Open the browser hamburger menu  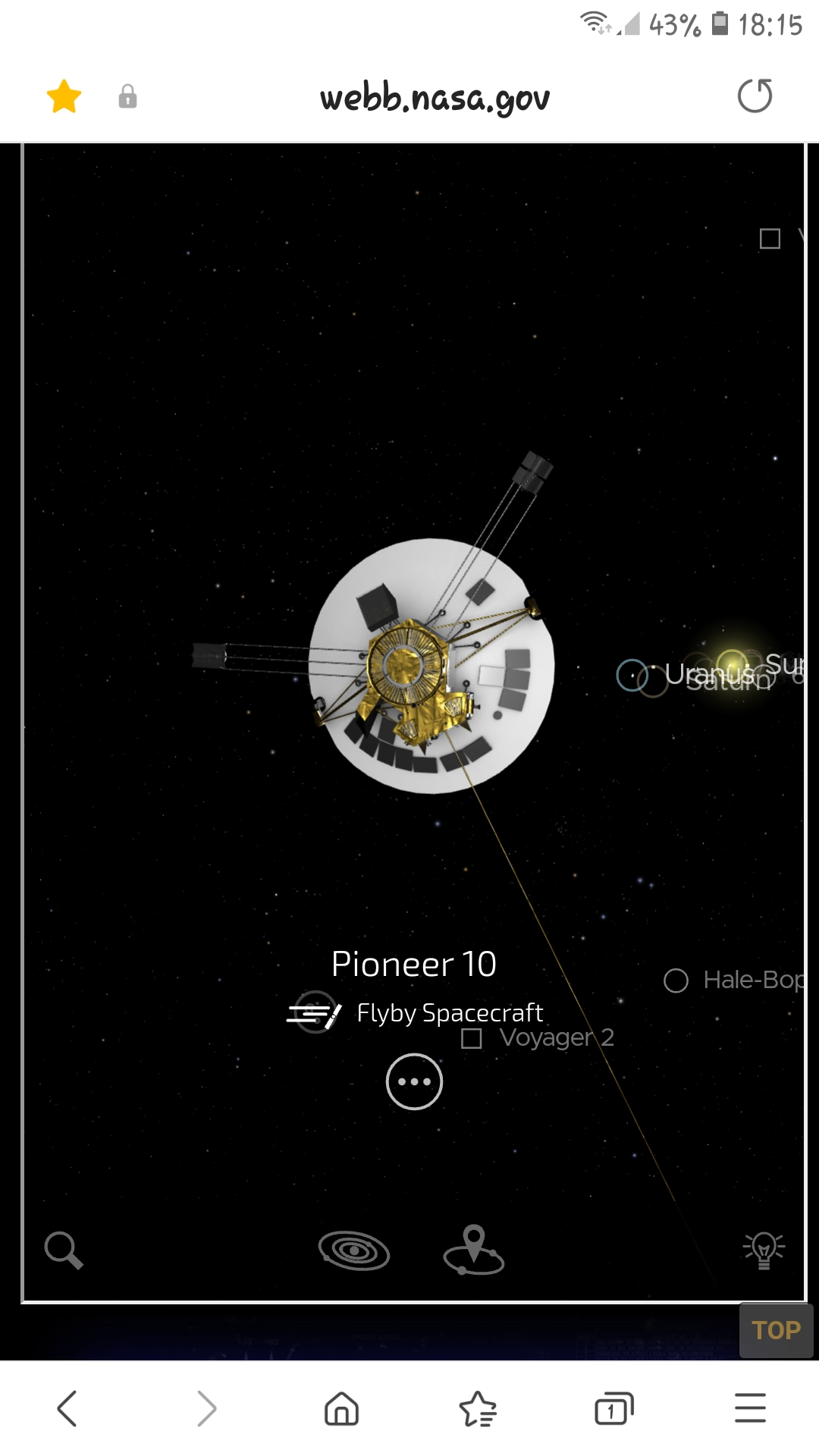coord(751,1408)
